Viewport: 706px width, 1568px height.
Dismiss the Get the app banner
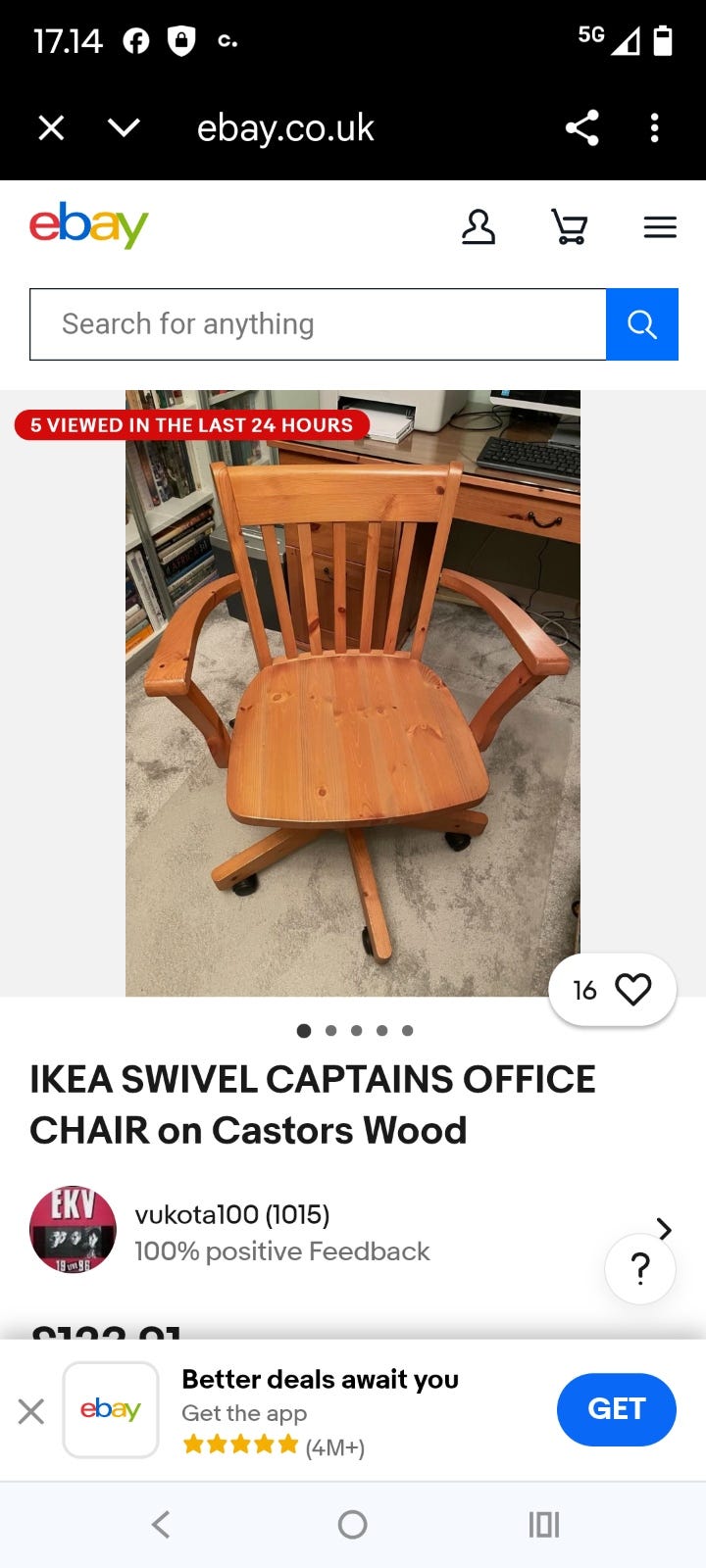click(x=31, y=1411)
